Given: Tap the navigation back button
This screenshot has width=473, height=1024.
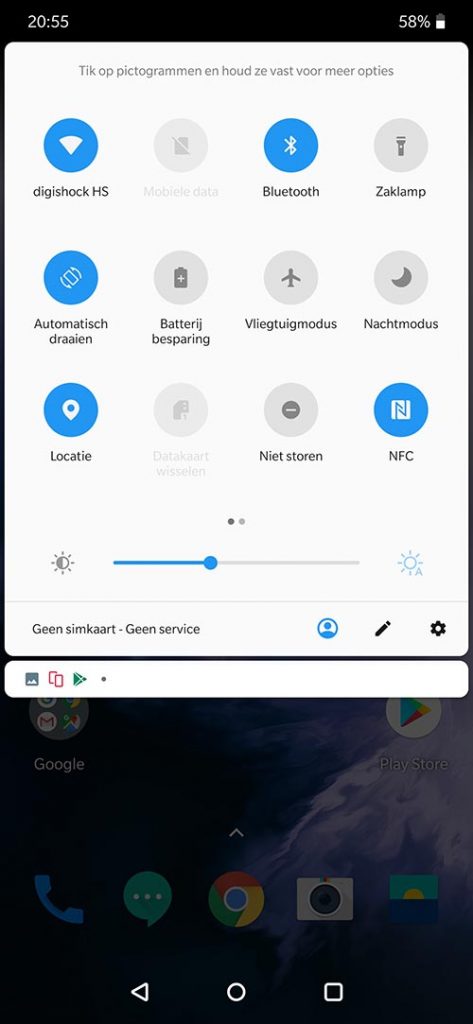Looking at the screenshot, I should point(139,991).
